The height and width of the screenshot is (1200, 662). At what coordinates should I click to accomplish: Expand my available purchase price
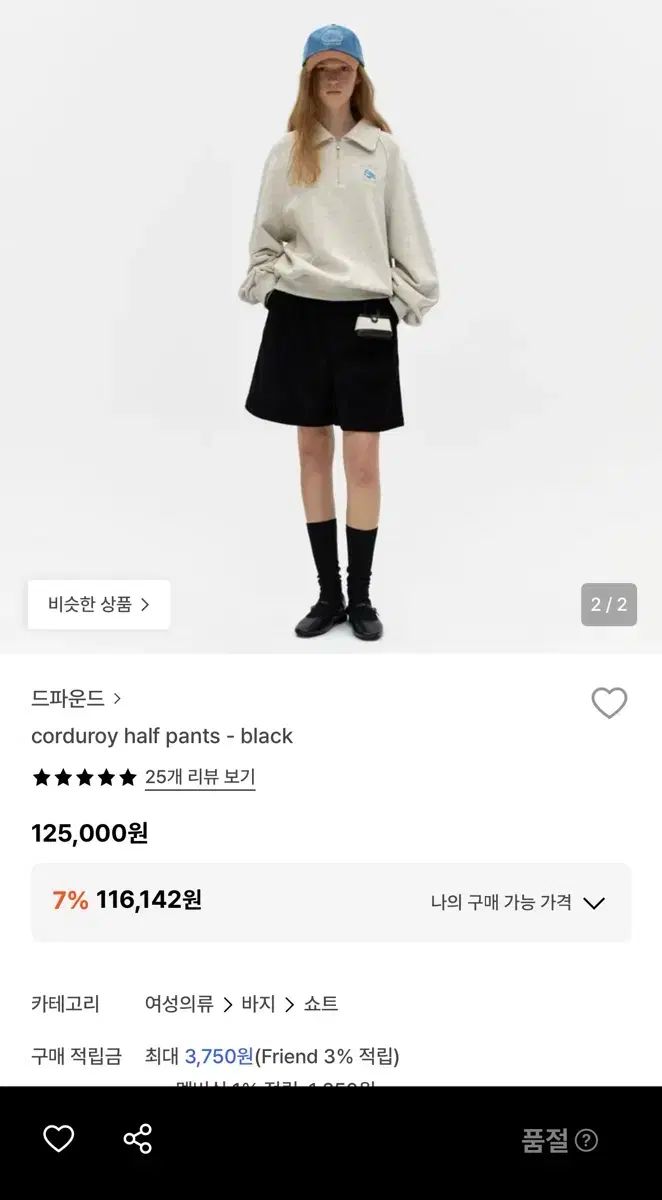point(517,902)
